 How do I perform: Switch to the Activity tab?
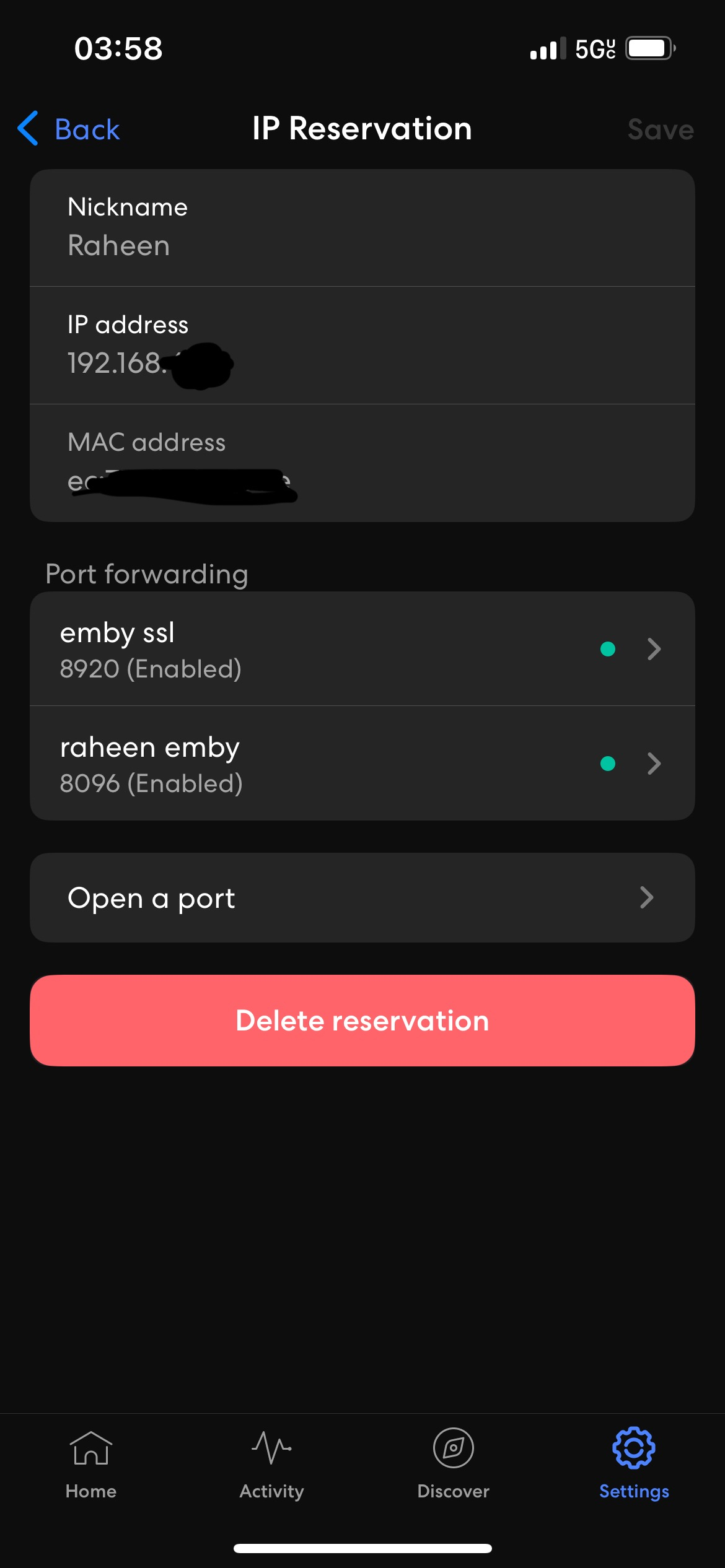271,1463
